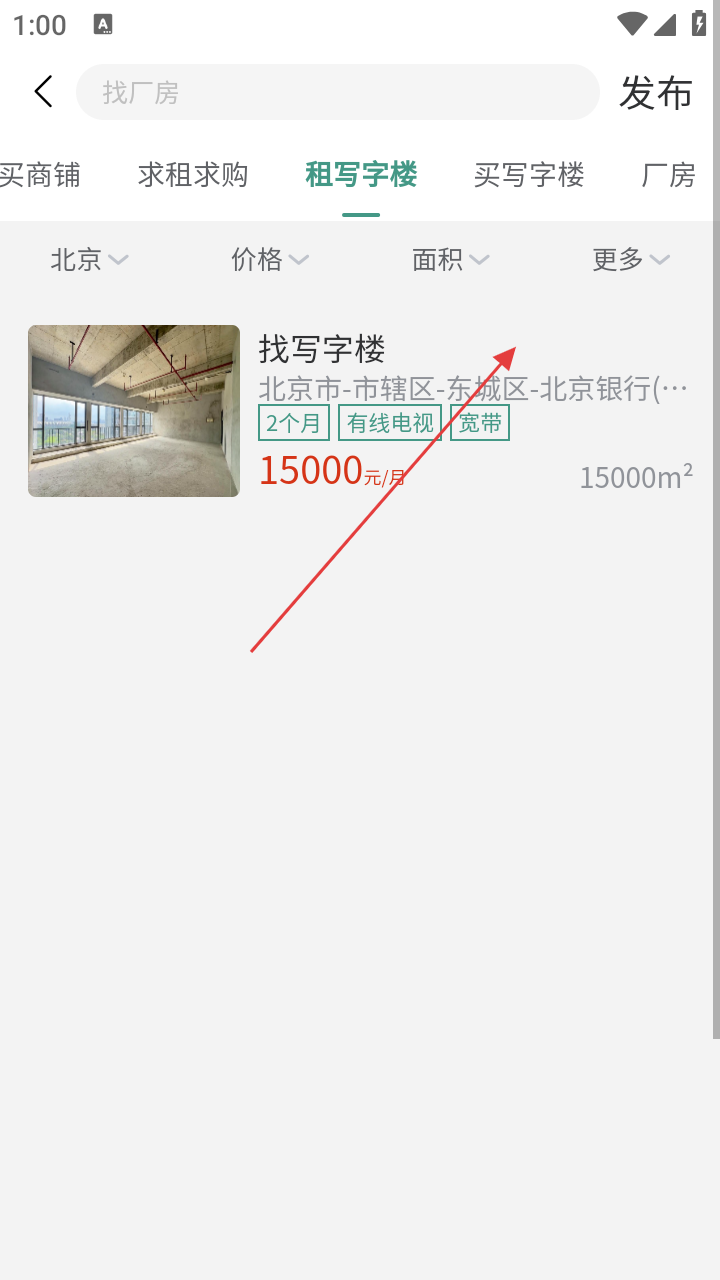Image resolution: width=720 pixels, height=1280 pixels.
Task: Expand the 价格 filter dropdown
Action: (x=269, y=260)
